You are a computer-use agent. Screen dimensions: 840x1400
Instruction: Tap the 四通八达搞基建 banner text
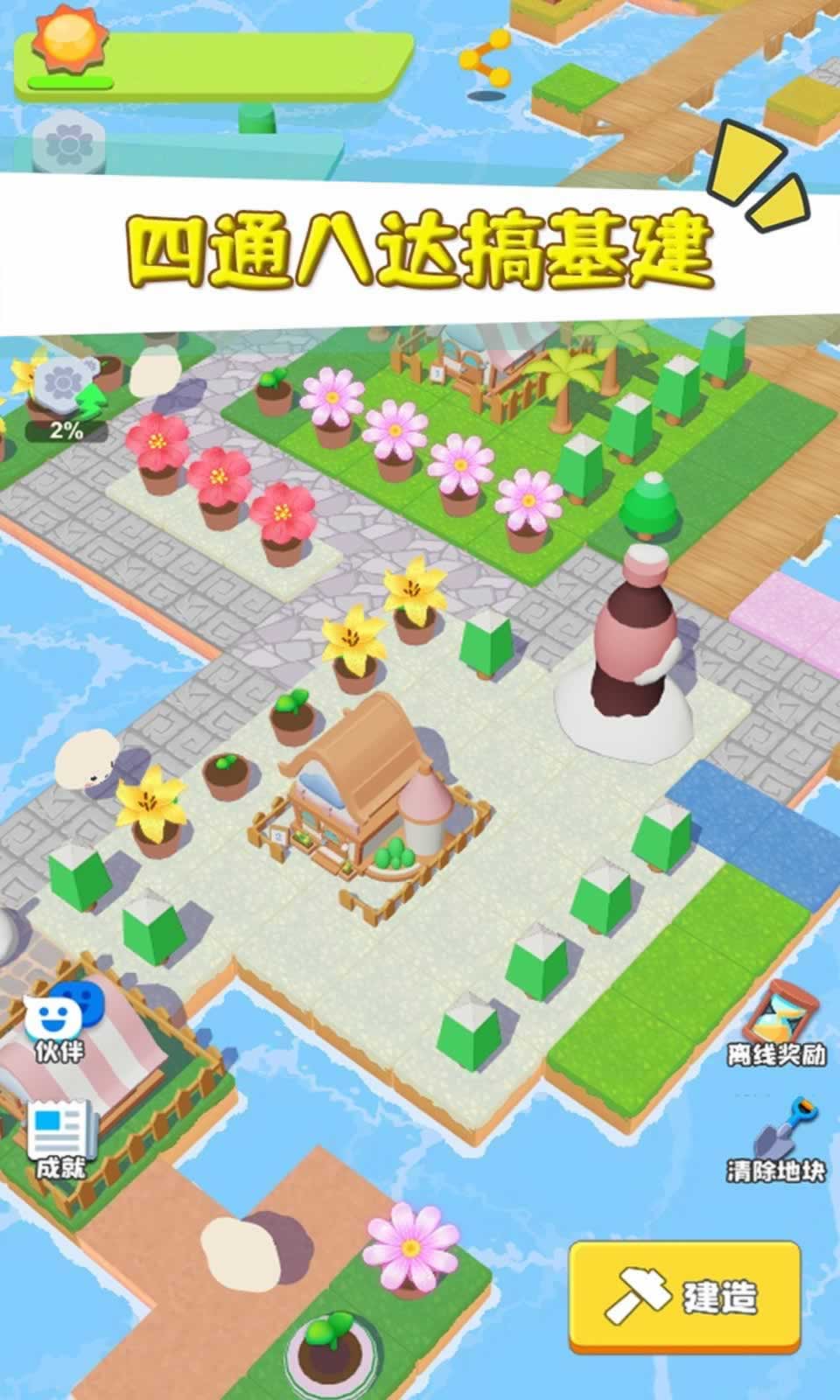(x=420, y=249)
